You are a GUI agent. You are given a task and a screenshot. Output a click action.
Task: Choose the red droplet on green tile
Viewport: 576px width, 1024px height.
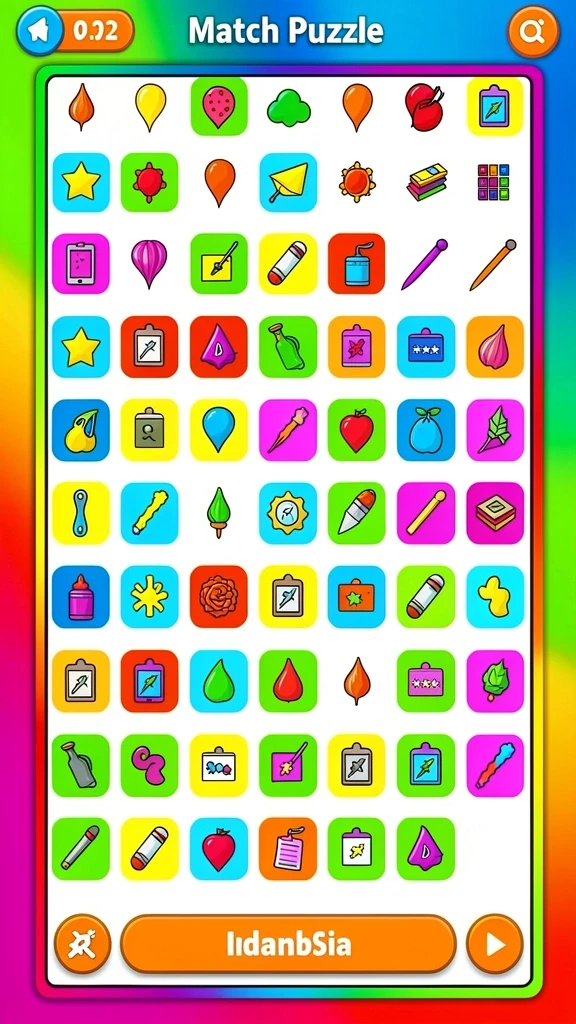[x=288, y=680]
